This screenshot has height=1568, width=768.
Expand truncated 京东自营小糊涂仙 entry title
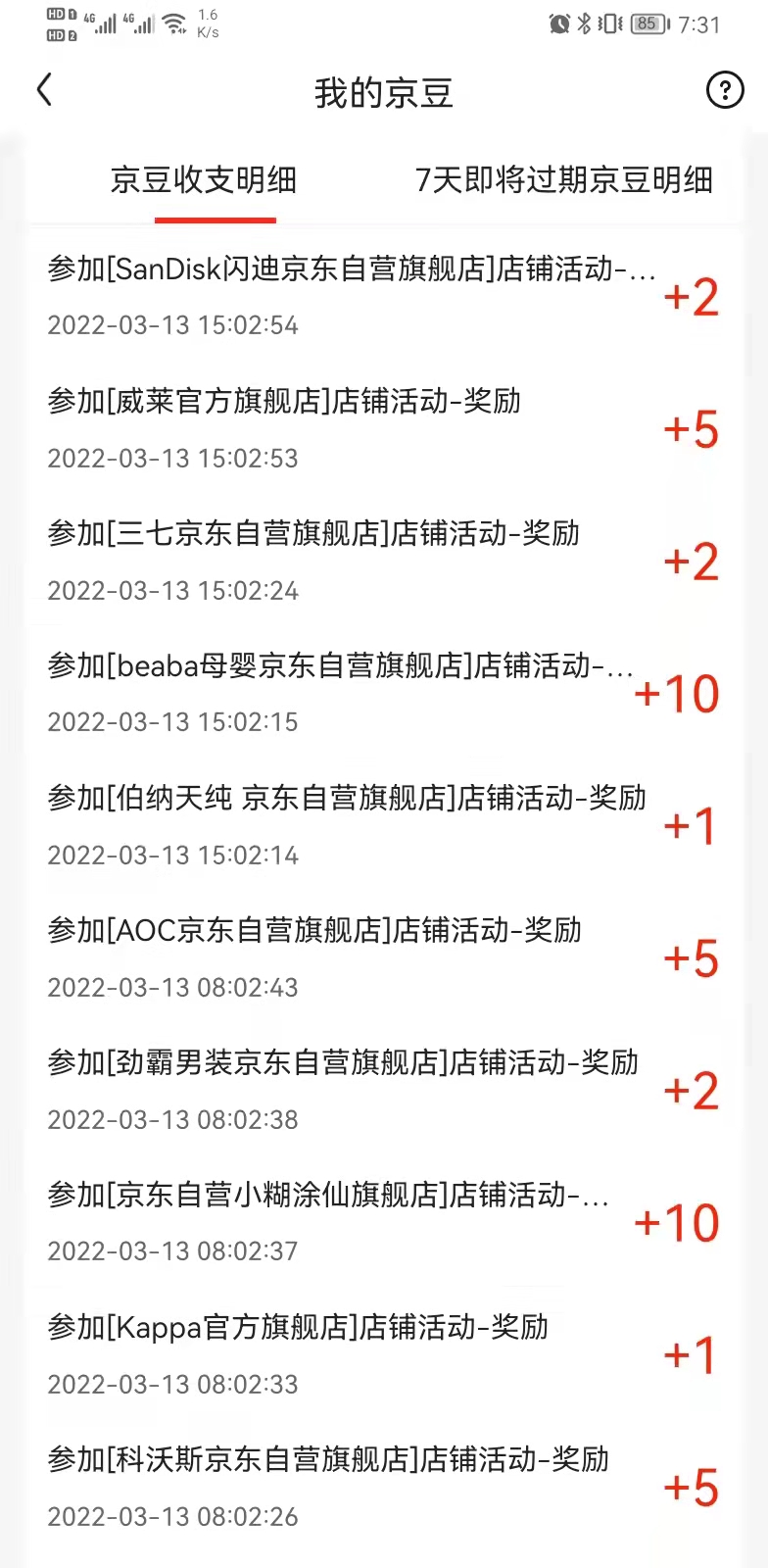coord(329,1197)
